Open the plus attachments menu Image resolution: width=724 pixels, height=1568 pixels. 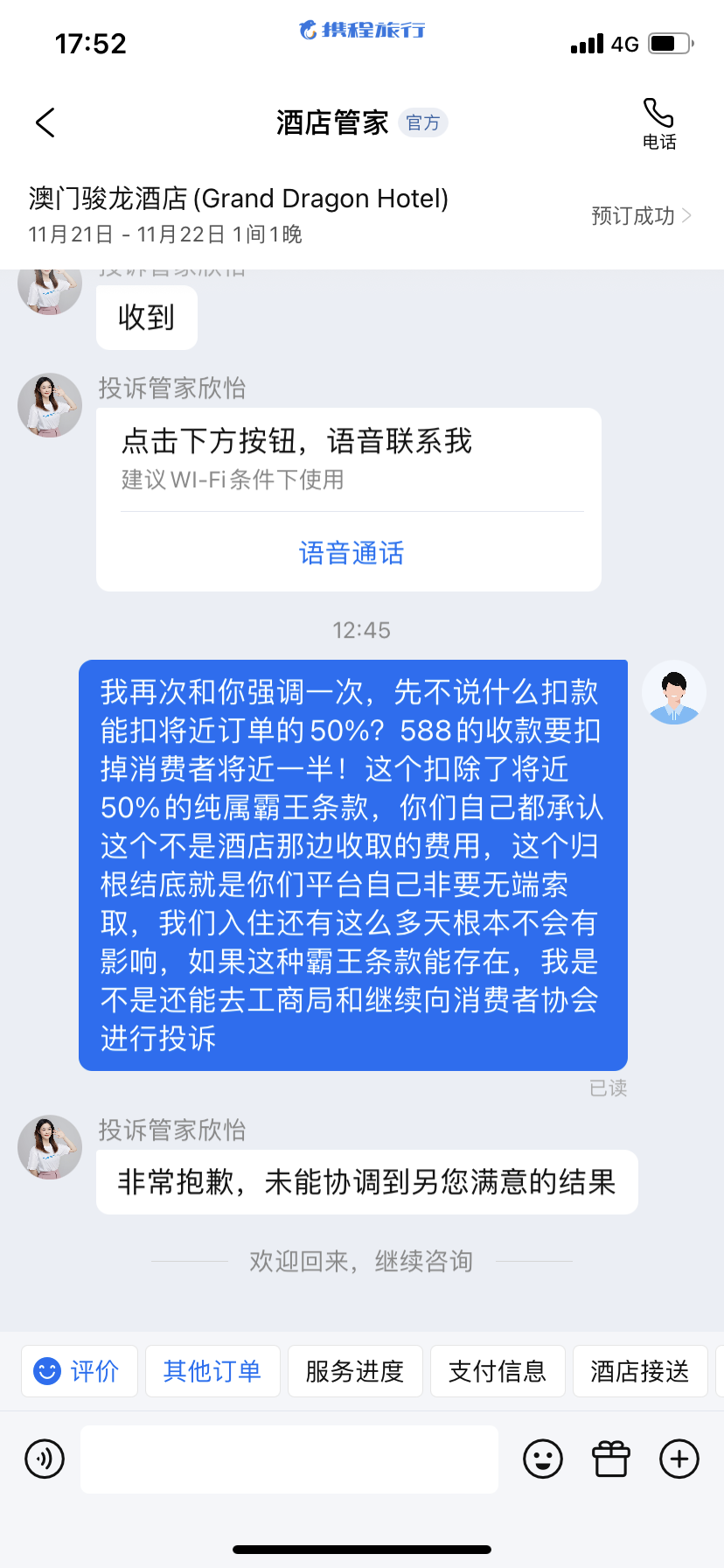[679, 1459]
